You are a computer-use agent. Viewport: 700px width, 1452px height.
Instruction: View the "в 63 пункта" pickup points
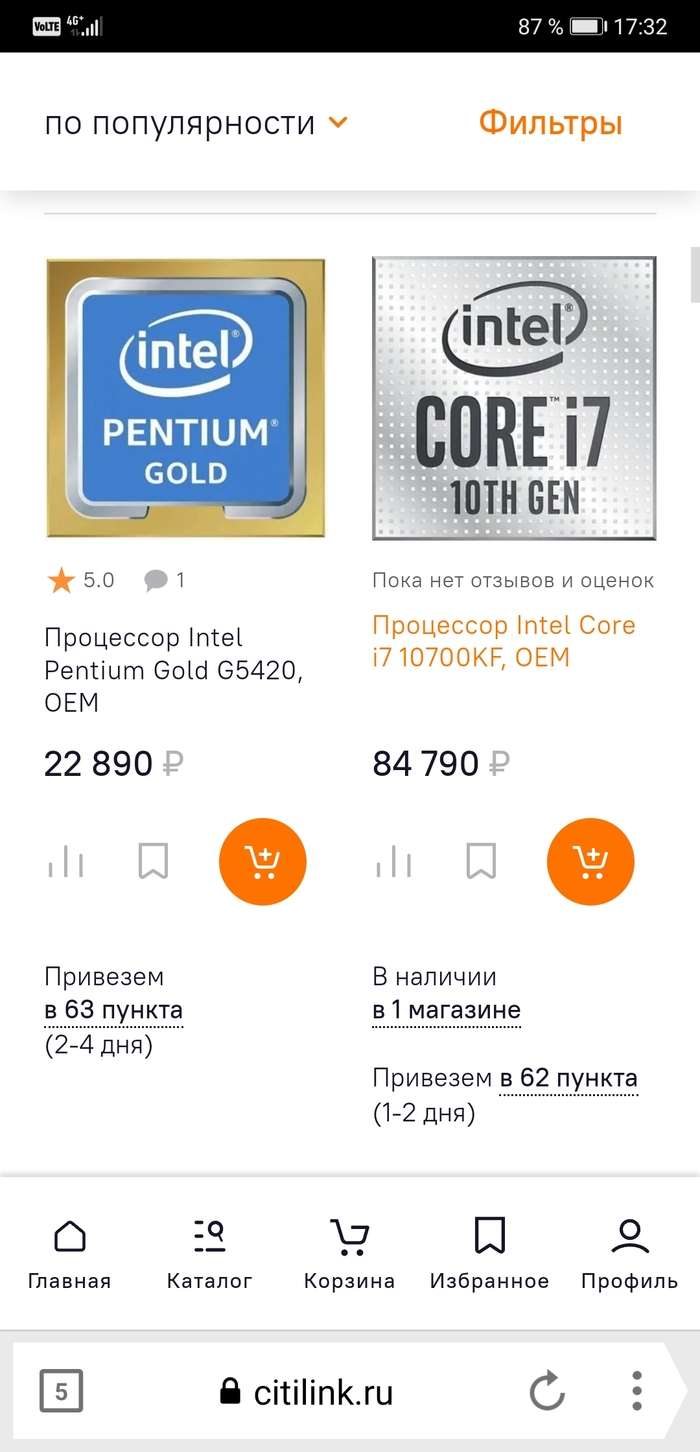coord(113,1010)
